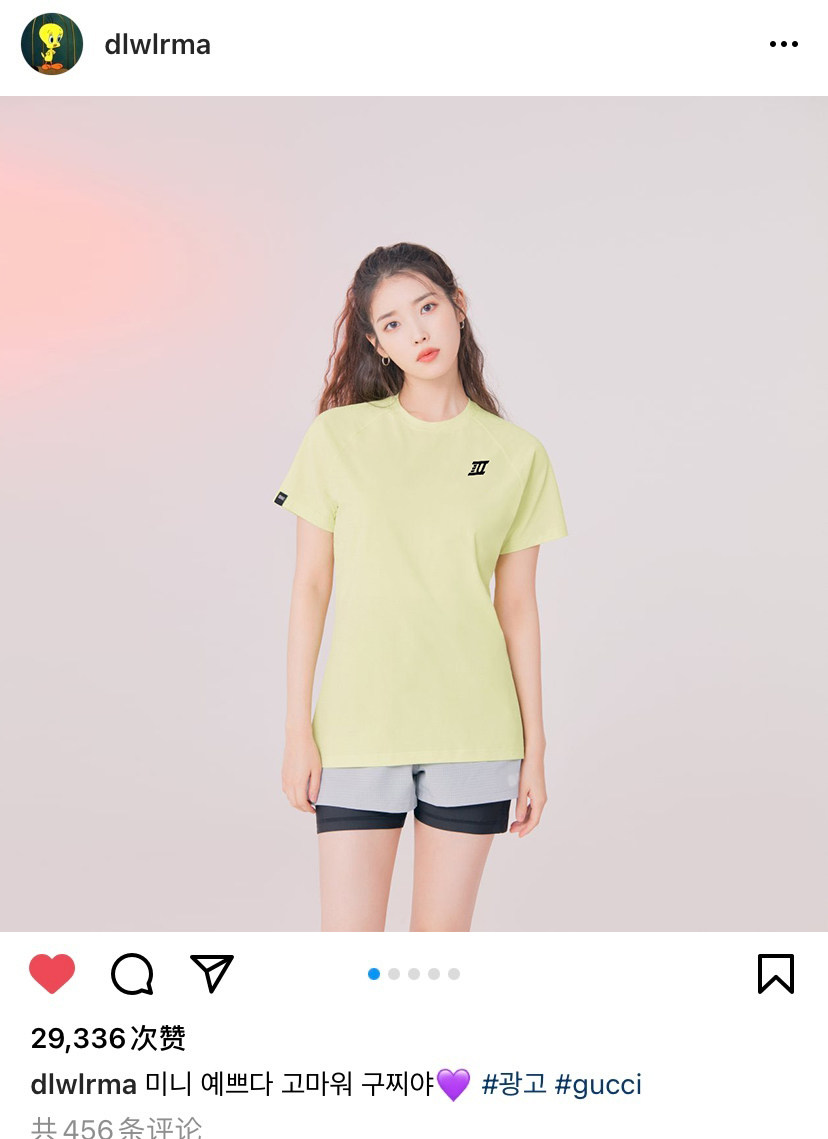Save the post with the bookmark icon
Screen dimensions: 828x1139
(x=776, y=973)
